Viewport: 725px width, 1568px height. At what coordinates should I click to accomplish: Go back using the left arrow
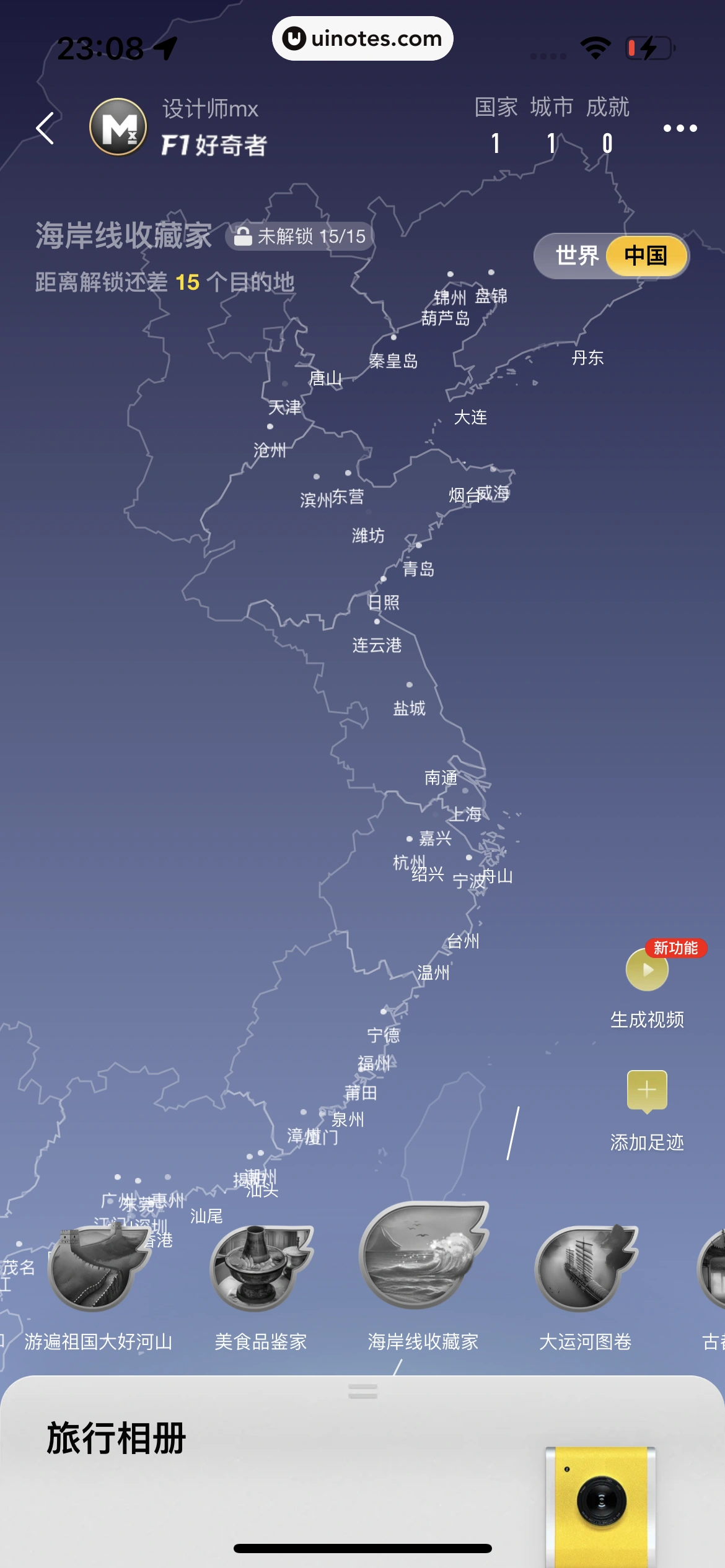point(45,129)
